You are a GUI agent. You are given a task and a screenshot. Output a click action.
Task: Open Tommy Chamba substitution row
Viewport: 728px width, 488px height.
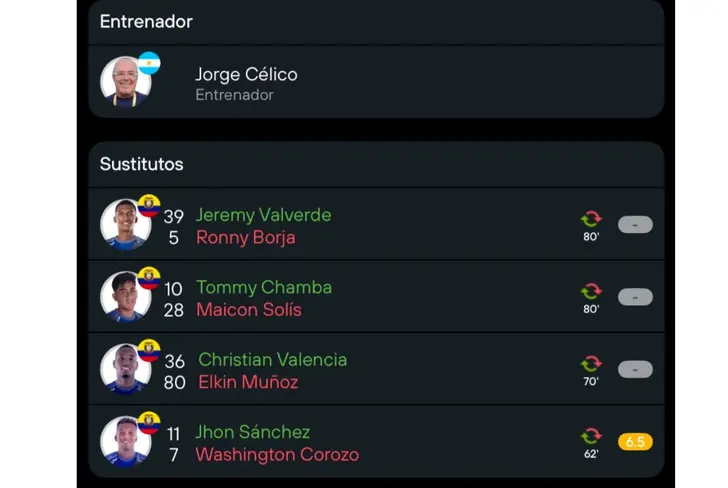(x=264, y=288)
